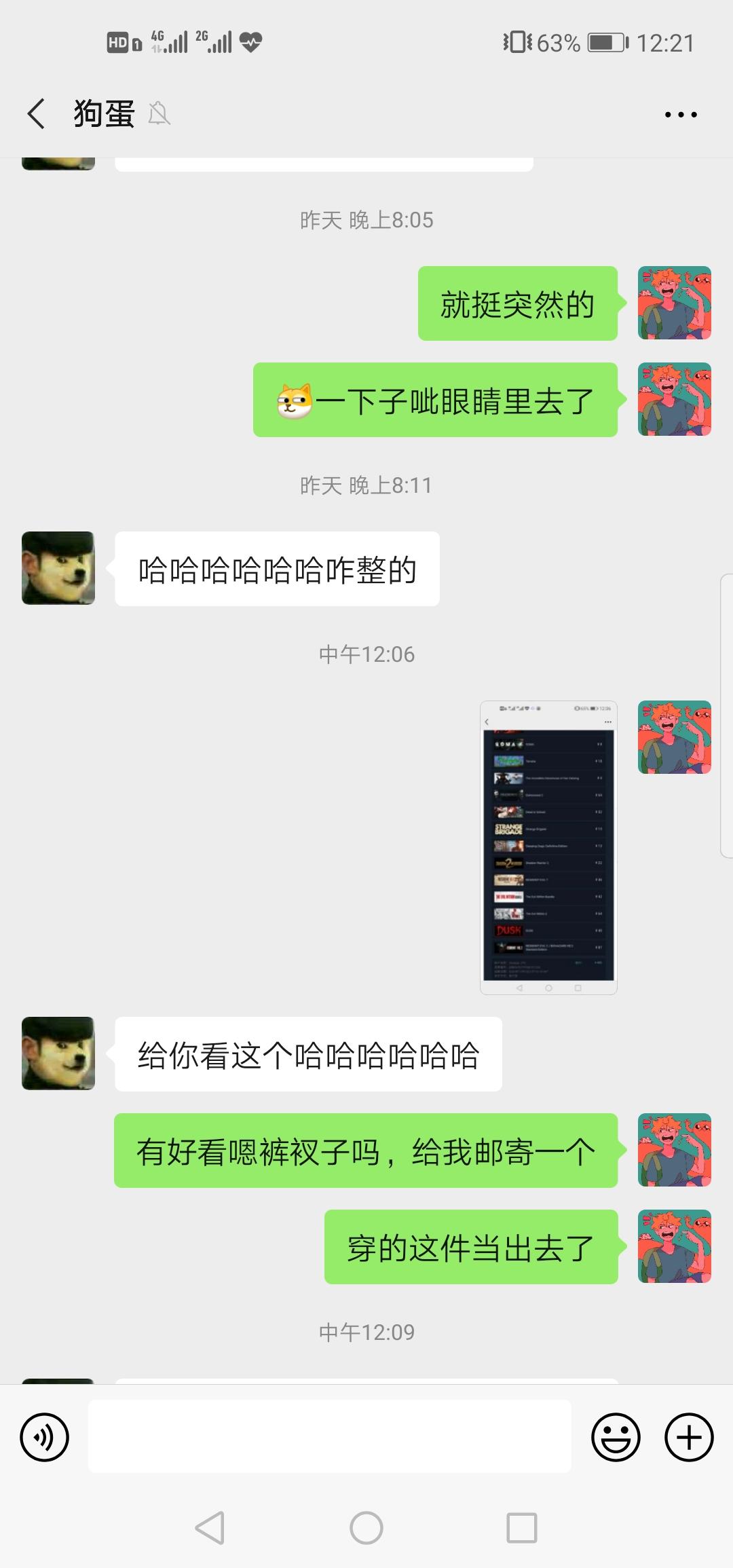This screenshot has width=733, height=1568.
Task: Open the shared game list screenshot
Action: pos(548,847)
